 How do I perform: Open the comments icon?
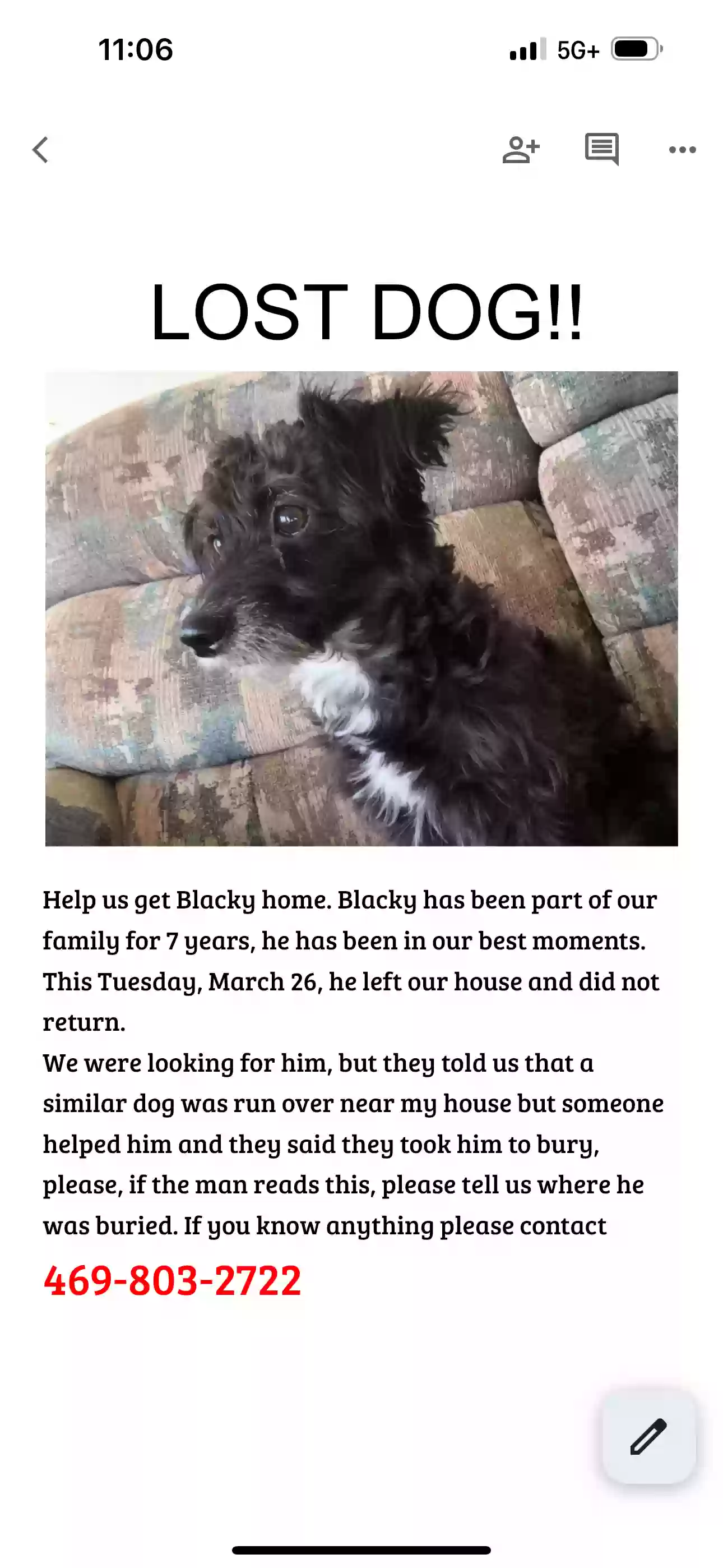point(601,149)
